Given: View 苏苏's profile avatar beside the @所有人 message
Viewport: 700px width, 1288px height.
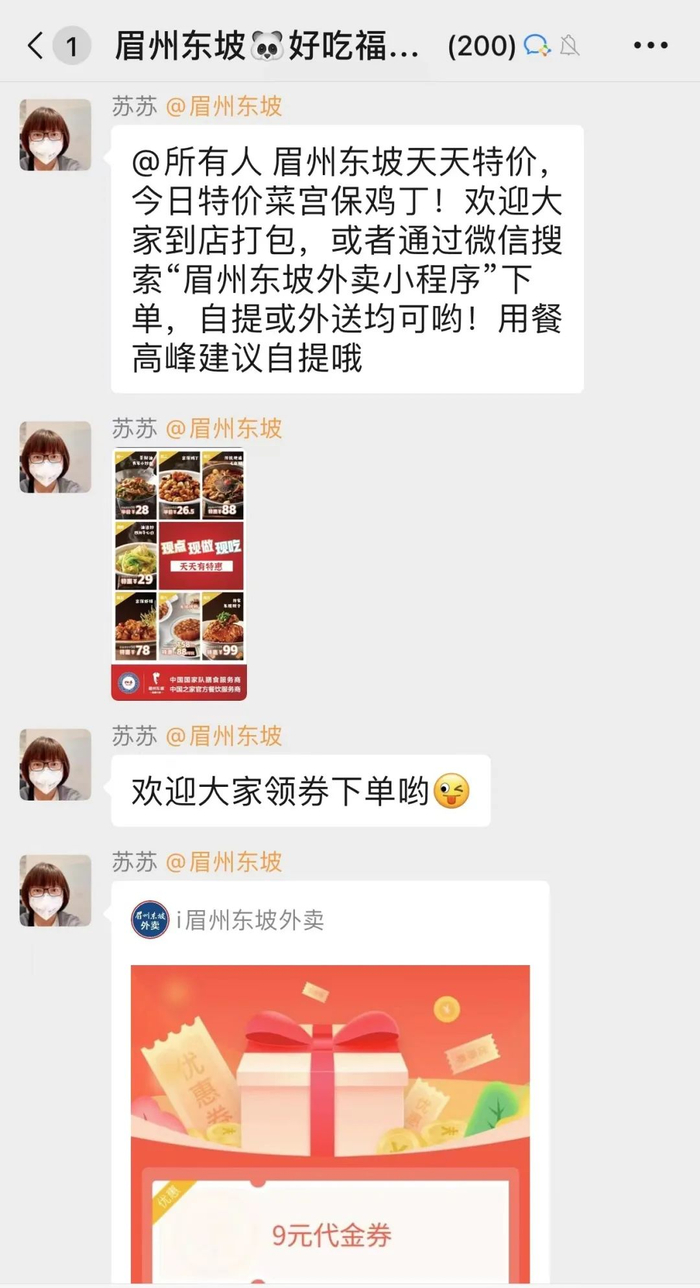Looking at the screenshot, I should click(x=56, y=135).
